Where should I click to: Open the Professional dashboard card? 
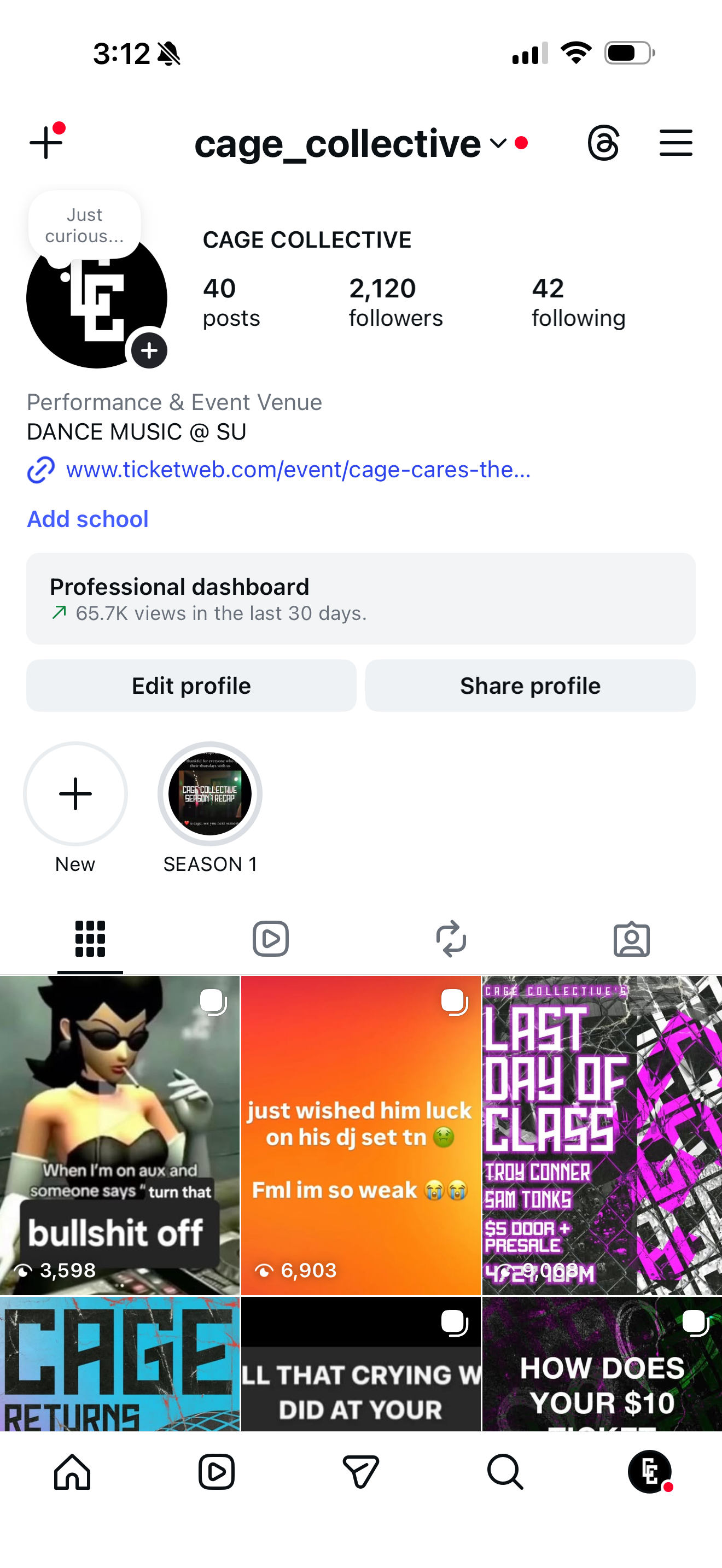tap(360, 599)
